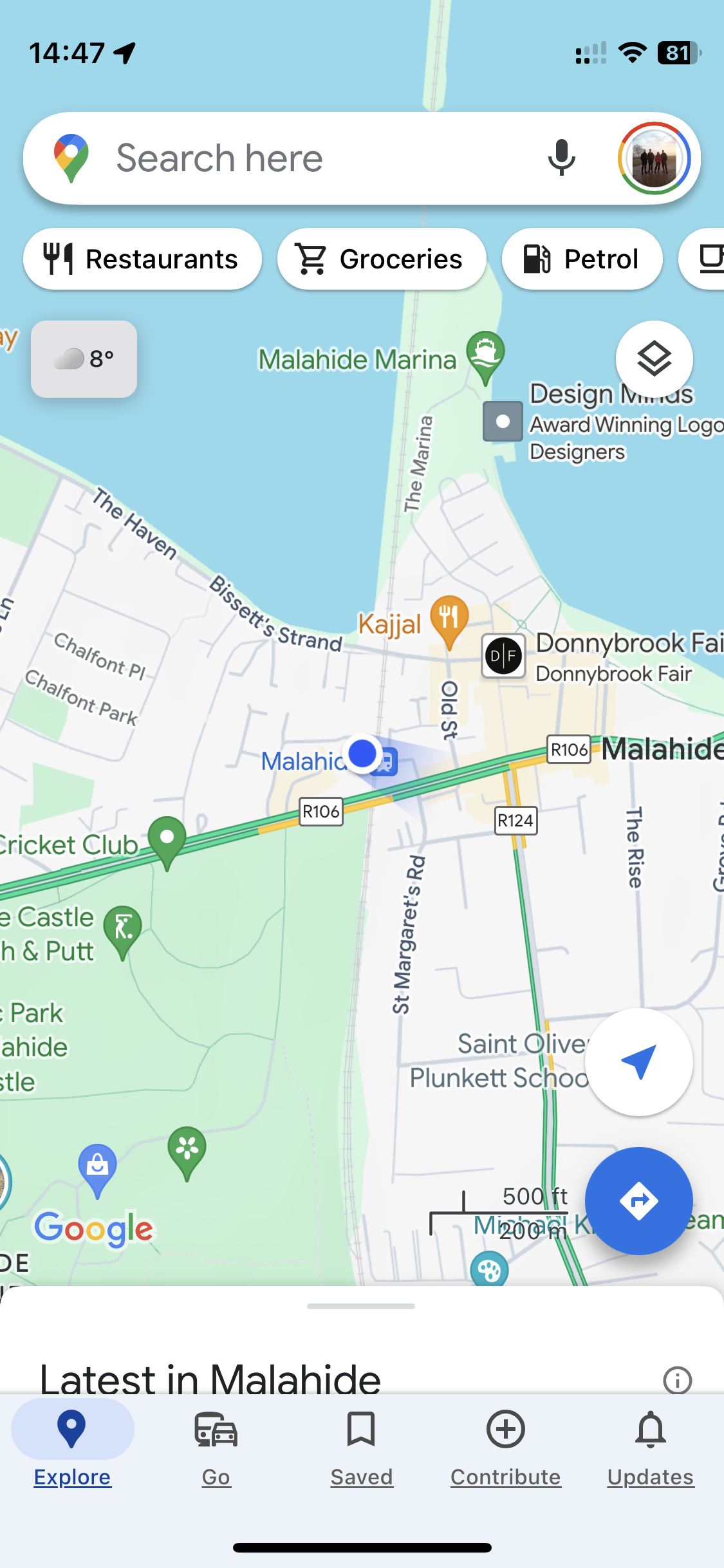Open the Donnybrook Fair marker

coord(503,656)
